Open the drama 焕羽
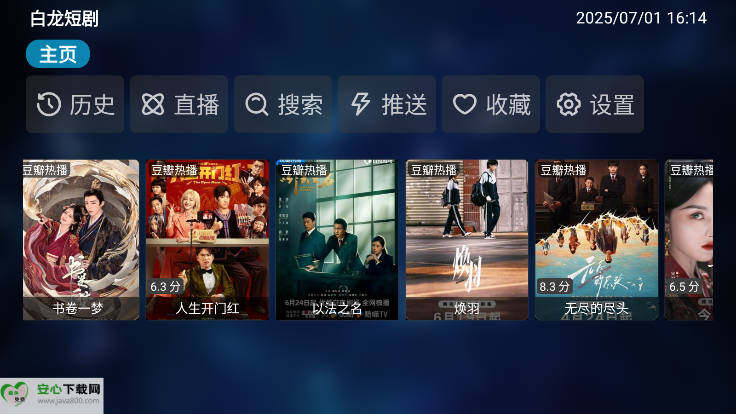Viewport: 736px width, 414px height. (x=467, y=240)
